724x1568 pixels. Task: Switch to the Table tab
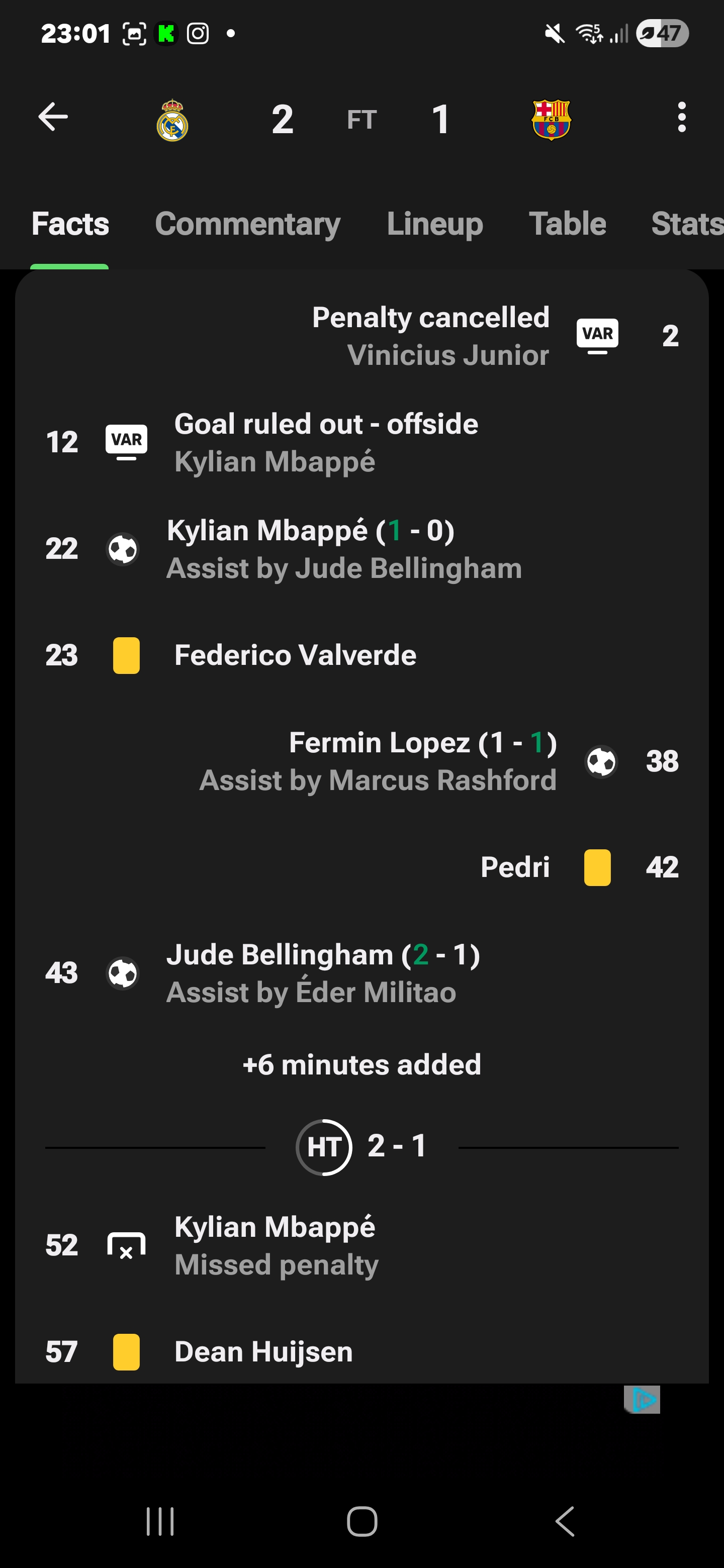(x=567, y=224)
